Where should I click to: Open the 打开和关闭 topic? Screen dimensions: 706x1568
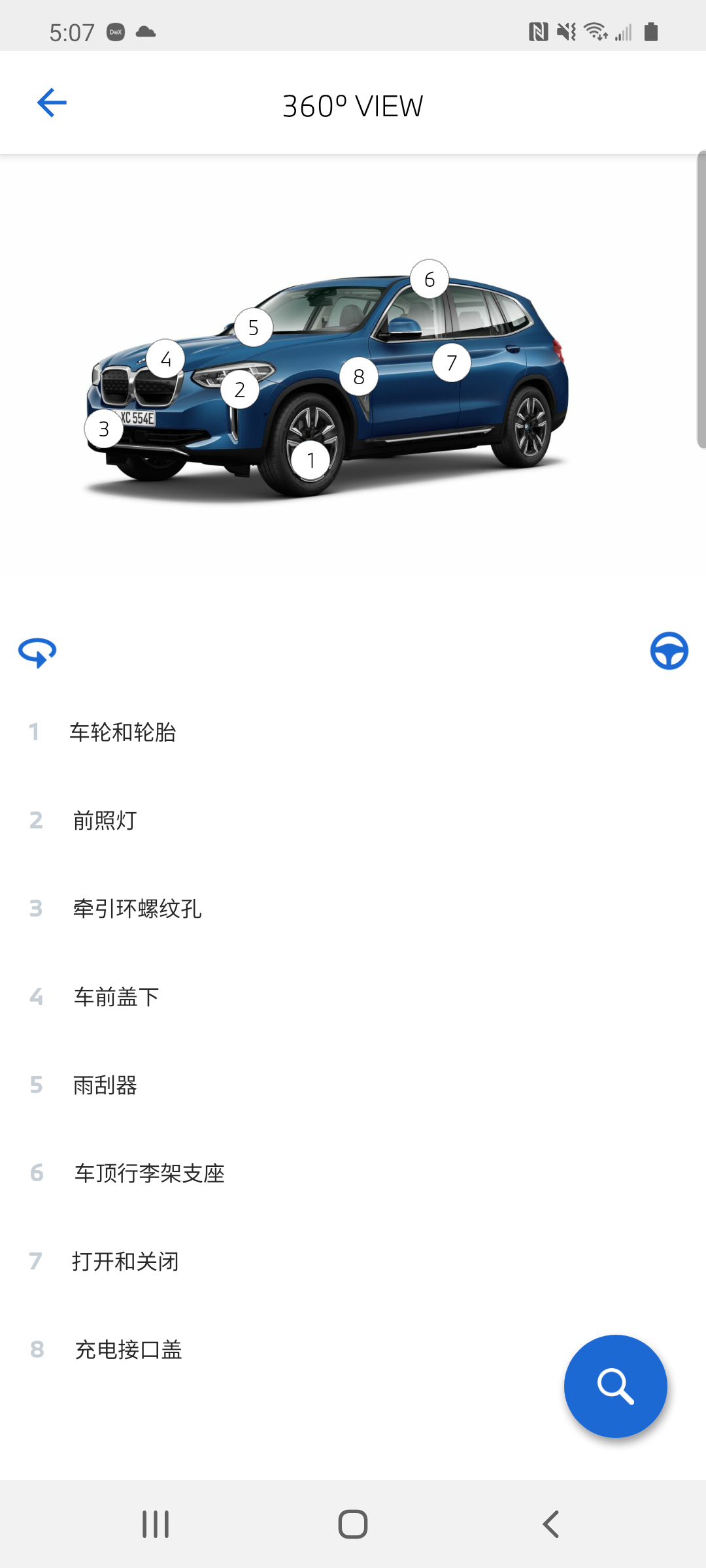126,1262
